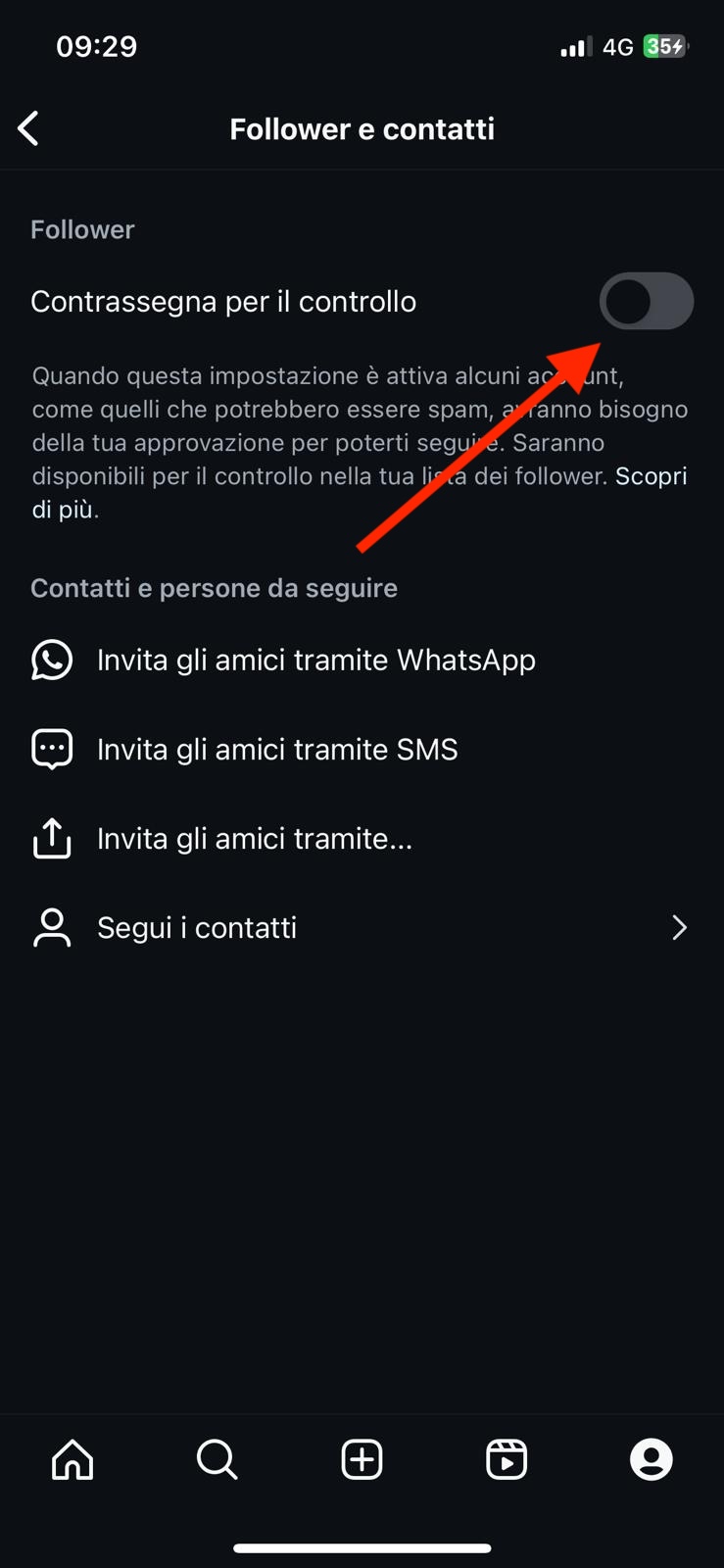Viewport: 724px width, 1568px height.
Task: Switch to the Search tab
Action: coord(217,1459)
